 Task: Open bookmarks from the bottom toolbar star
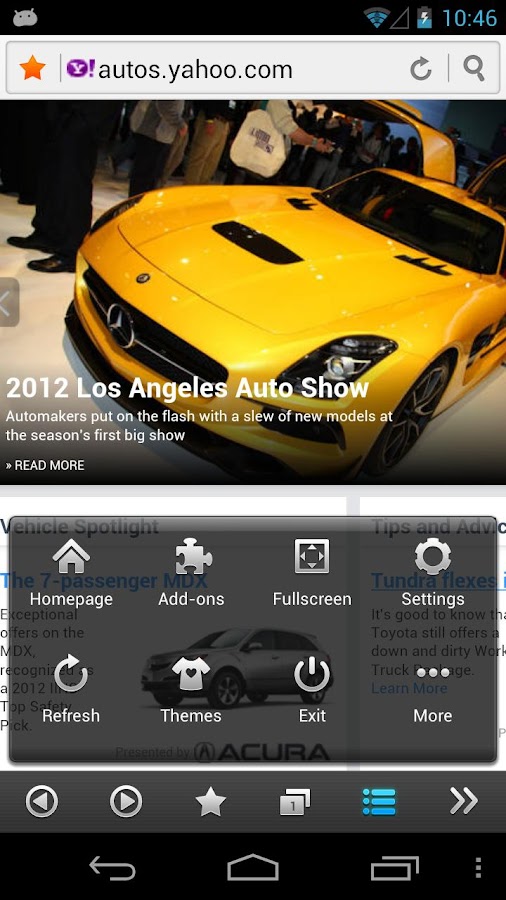click(211, 801)
